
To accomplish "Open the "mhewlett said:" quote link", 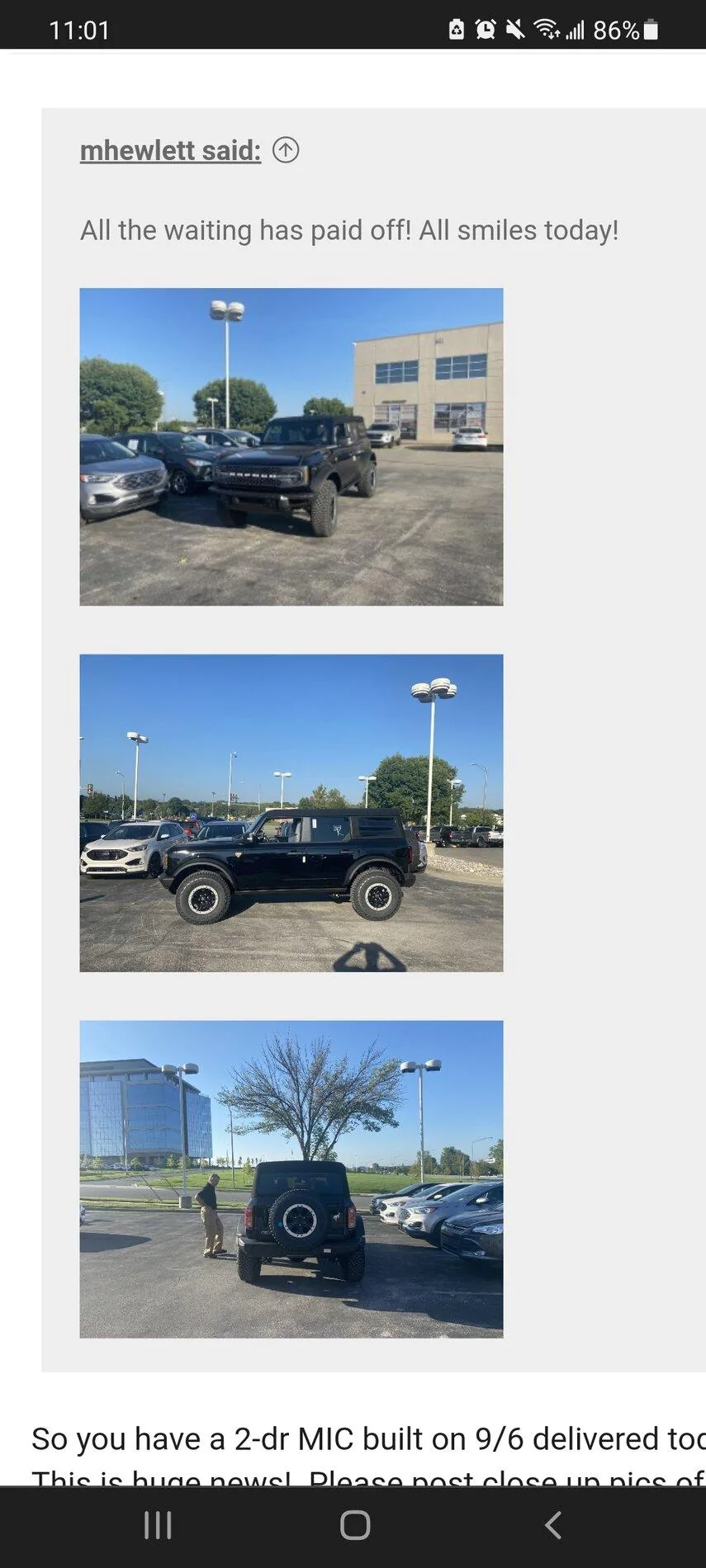I will [x=170, y=150].
